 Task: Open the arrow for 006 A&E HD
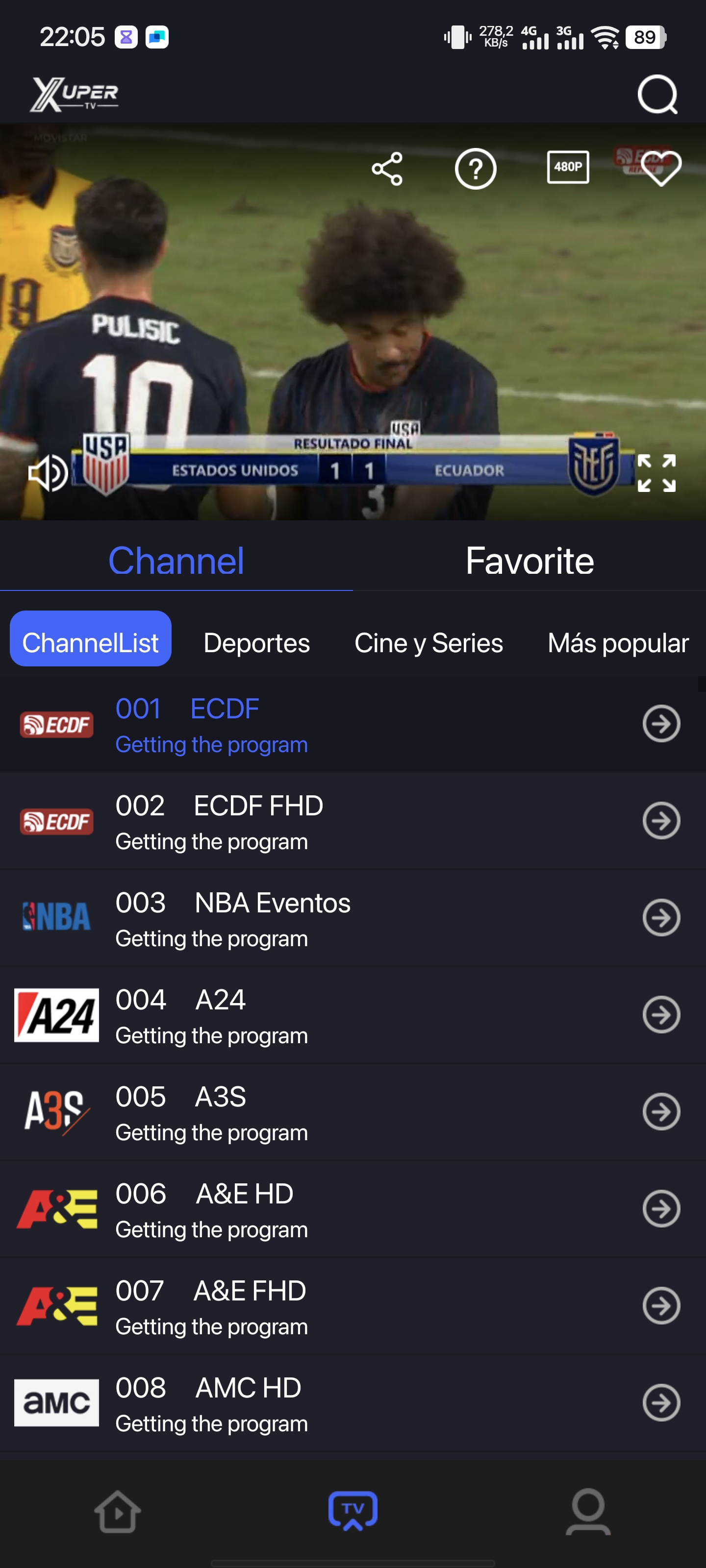click(661, 1209)
